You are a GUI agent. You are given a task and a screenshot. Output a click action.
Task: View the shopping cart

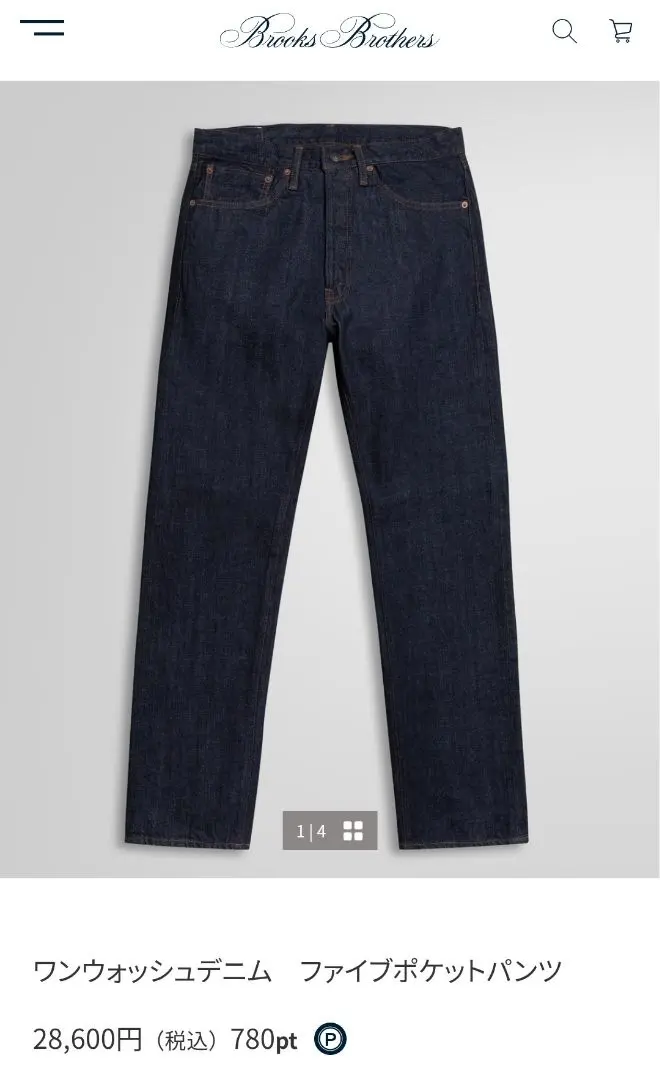[621, 32]
